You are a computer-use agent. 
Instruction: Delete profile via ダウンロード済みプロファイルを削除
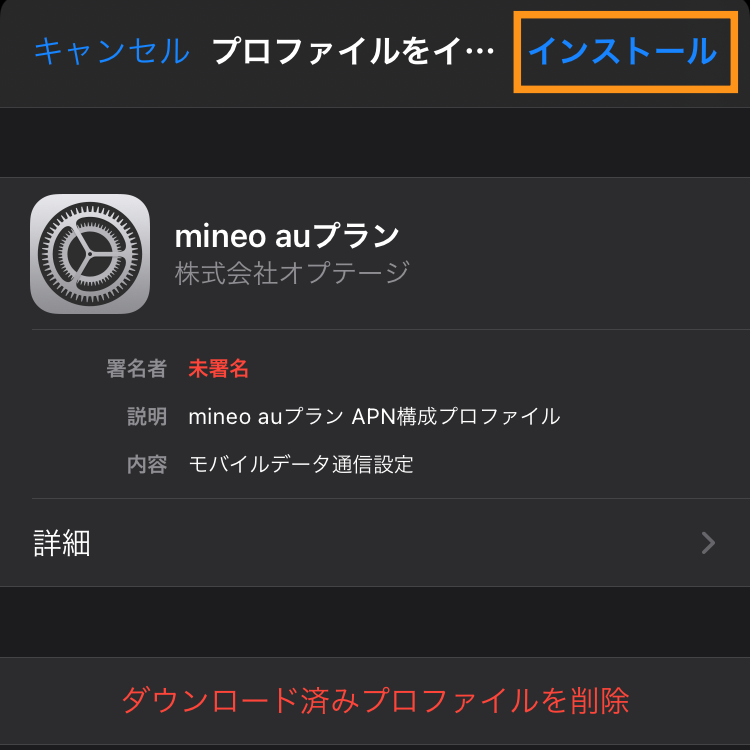(x=375, y=700)
